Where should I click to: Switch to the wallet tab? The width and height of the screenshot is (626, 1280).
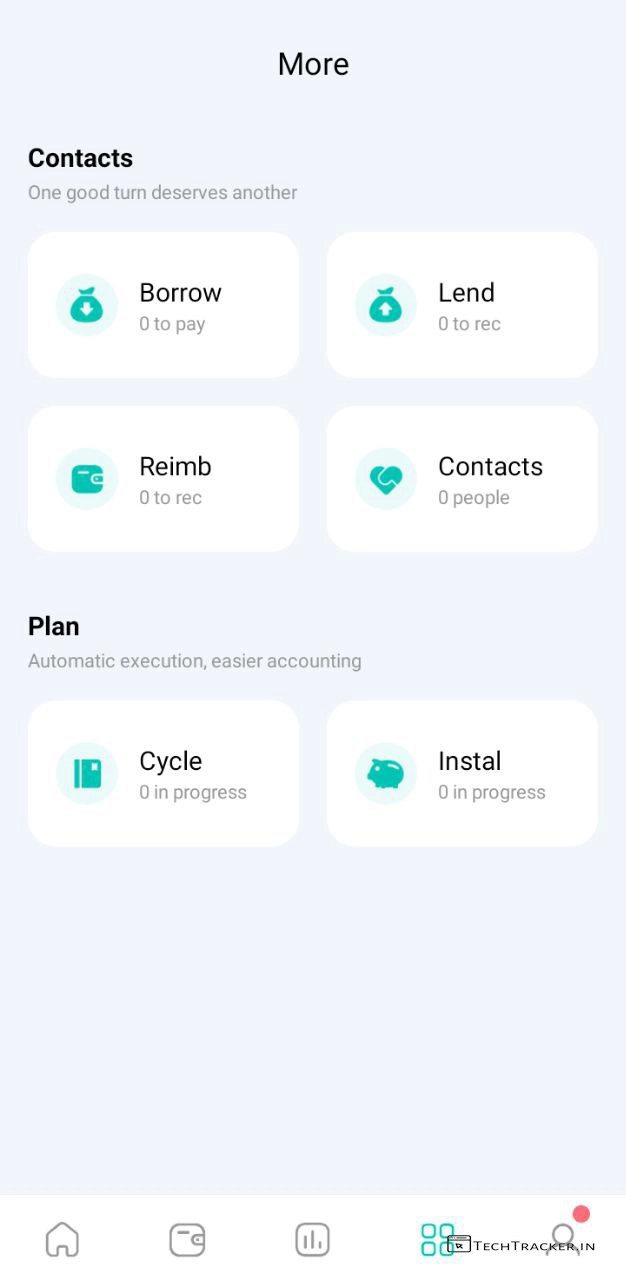(187, 1239)
